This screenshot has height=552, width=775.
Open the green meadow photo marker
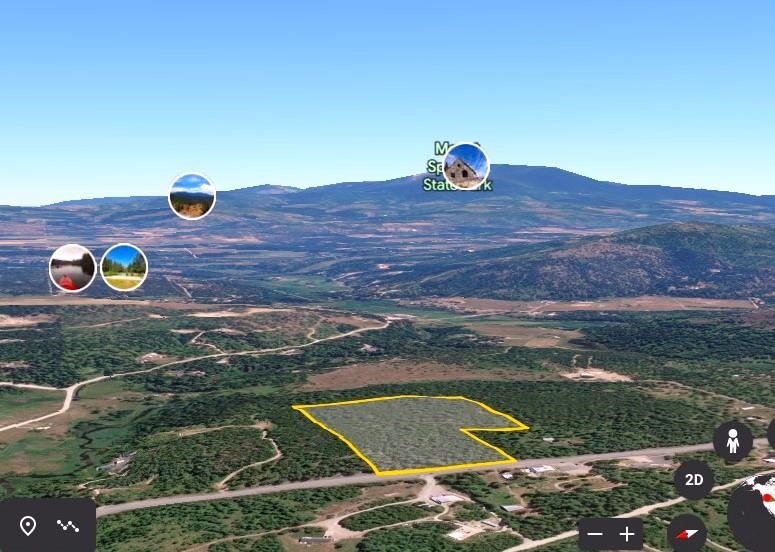(x=124, y=267)
